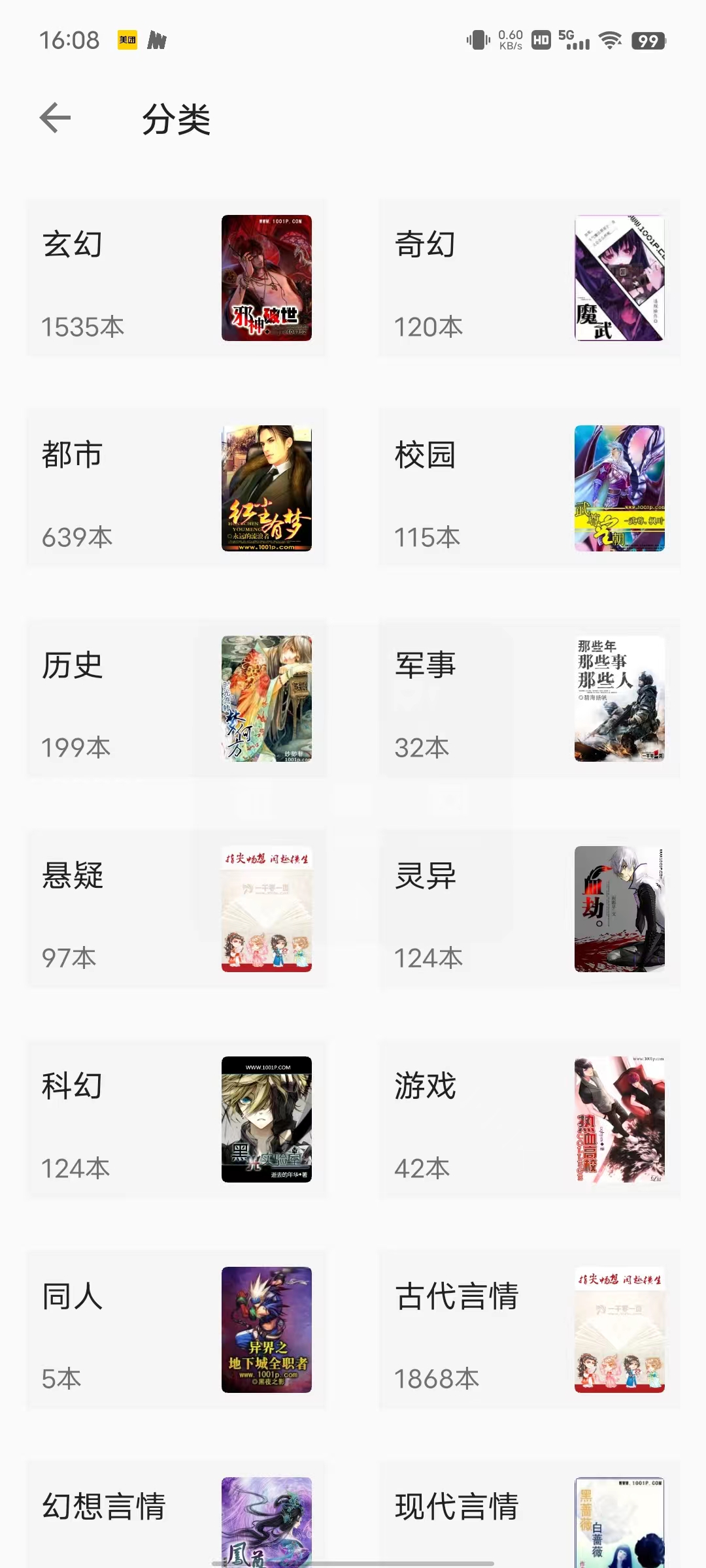This screenshot has height=1568, width=706.
Task: Open the 古代言情 category
Action: pos(529,1330)
